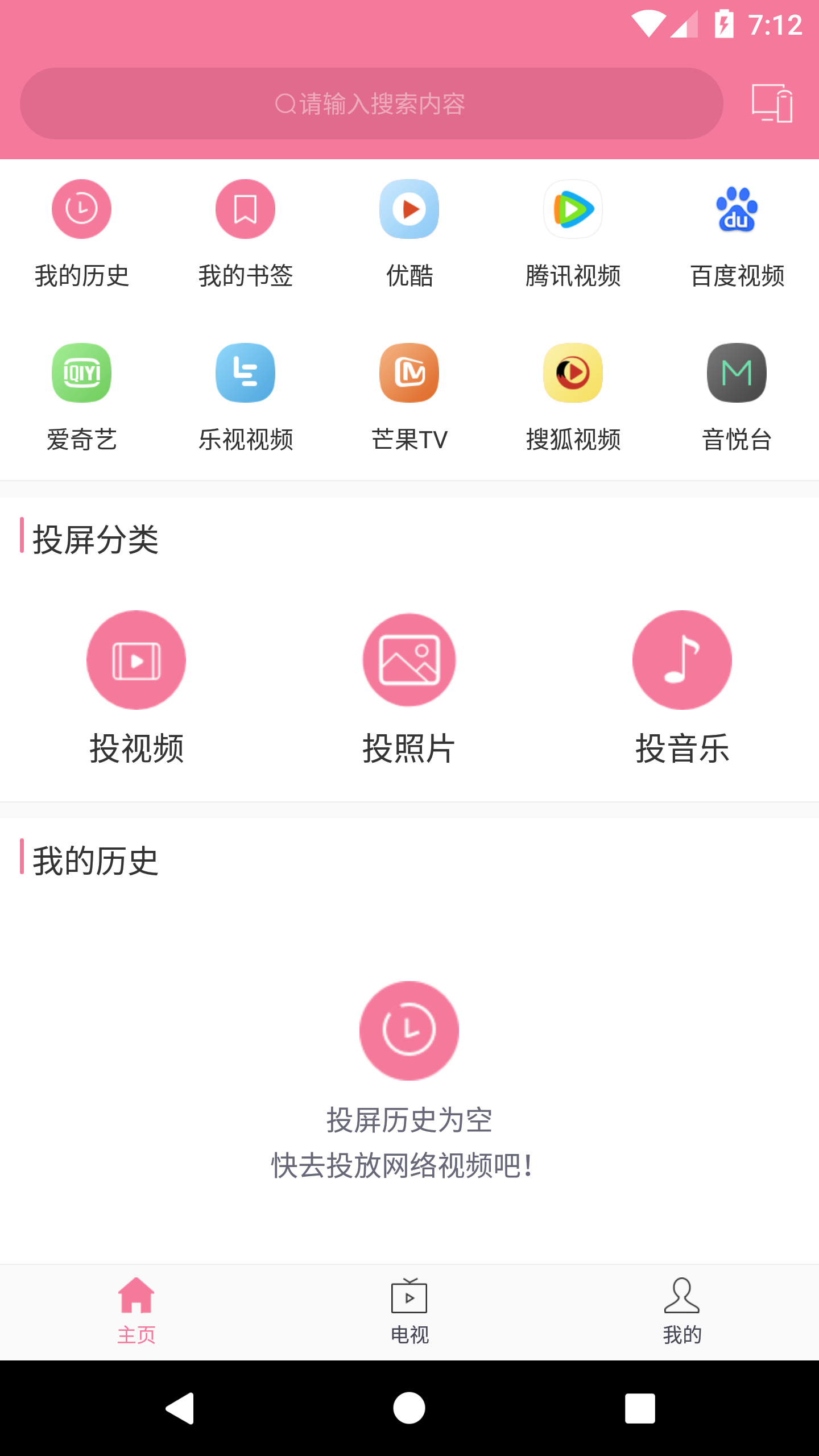Tap the search box 请输入搜索内容

(371, 104)
